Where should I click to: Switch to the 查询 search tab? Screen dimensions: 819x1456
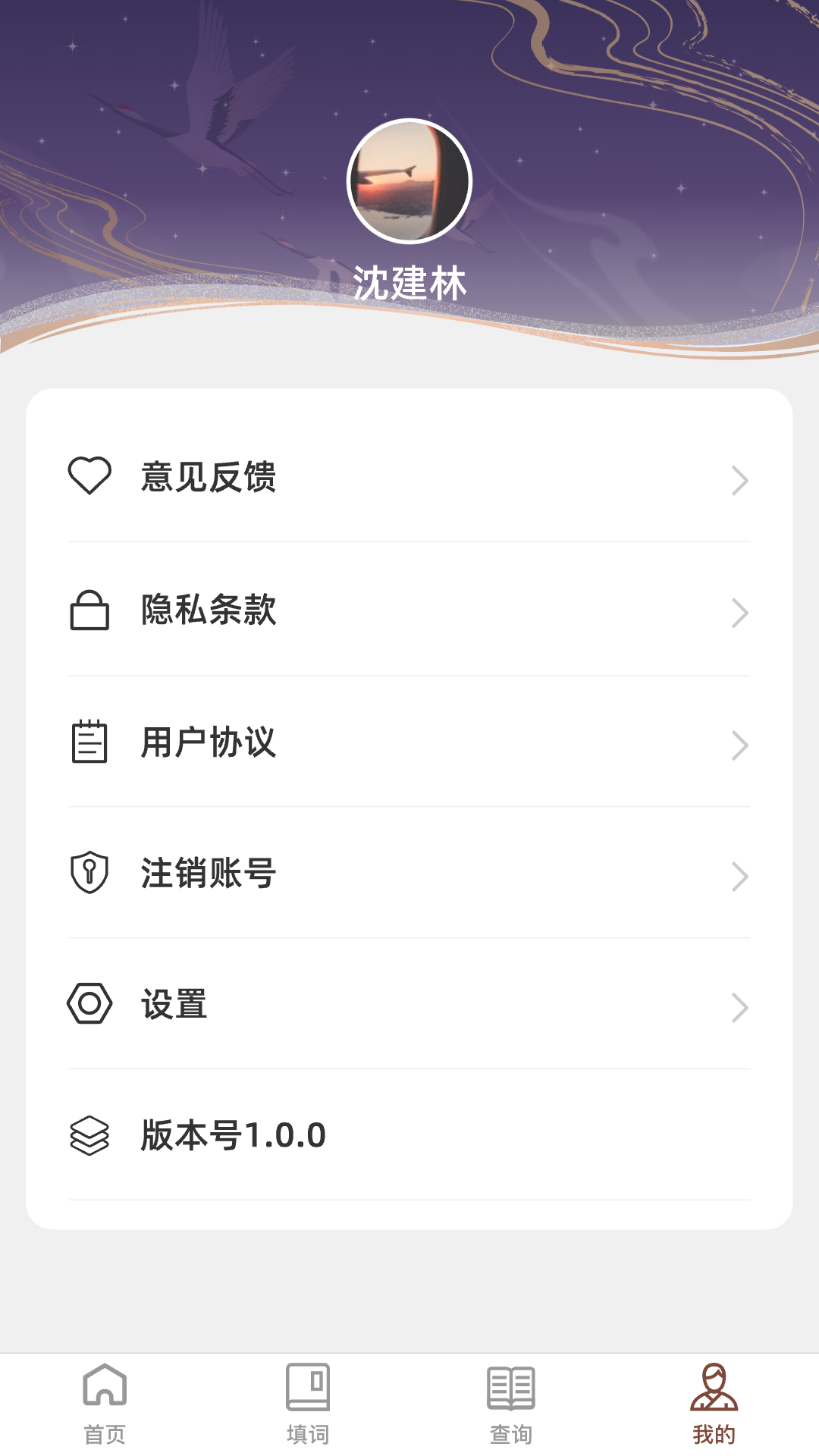(511, 1404)
